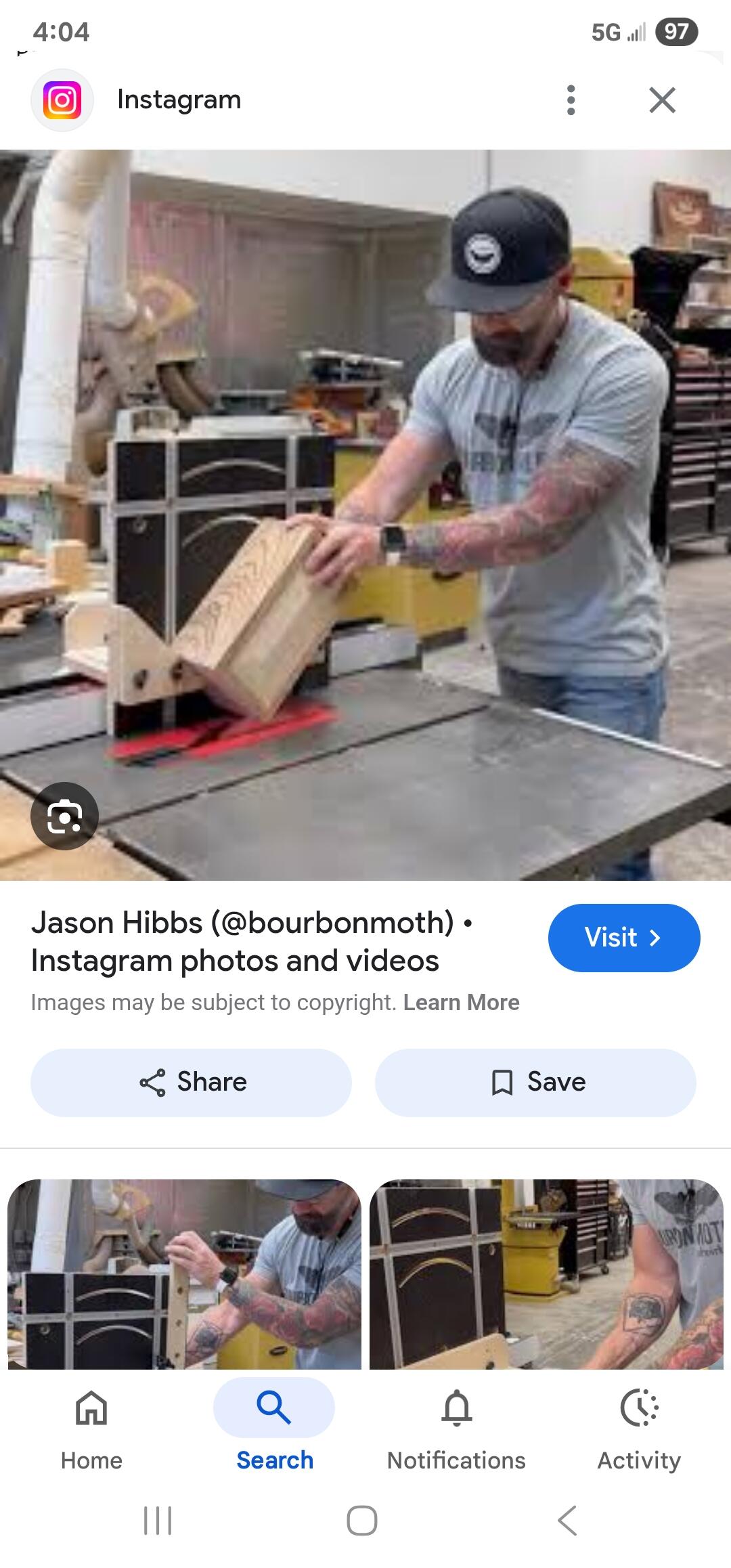Open the recent apps view
This screenshot has height=1568, width=731.
coord(158,1521)
